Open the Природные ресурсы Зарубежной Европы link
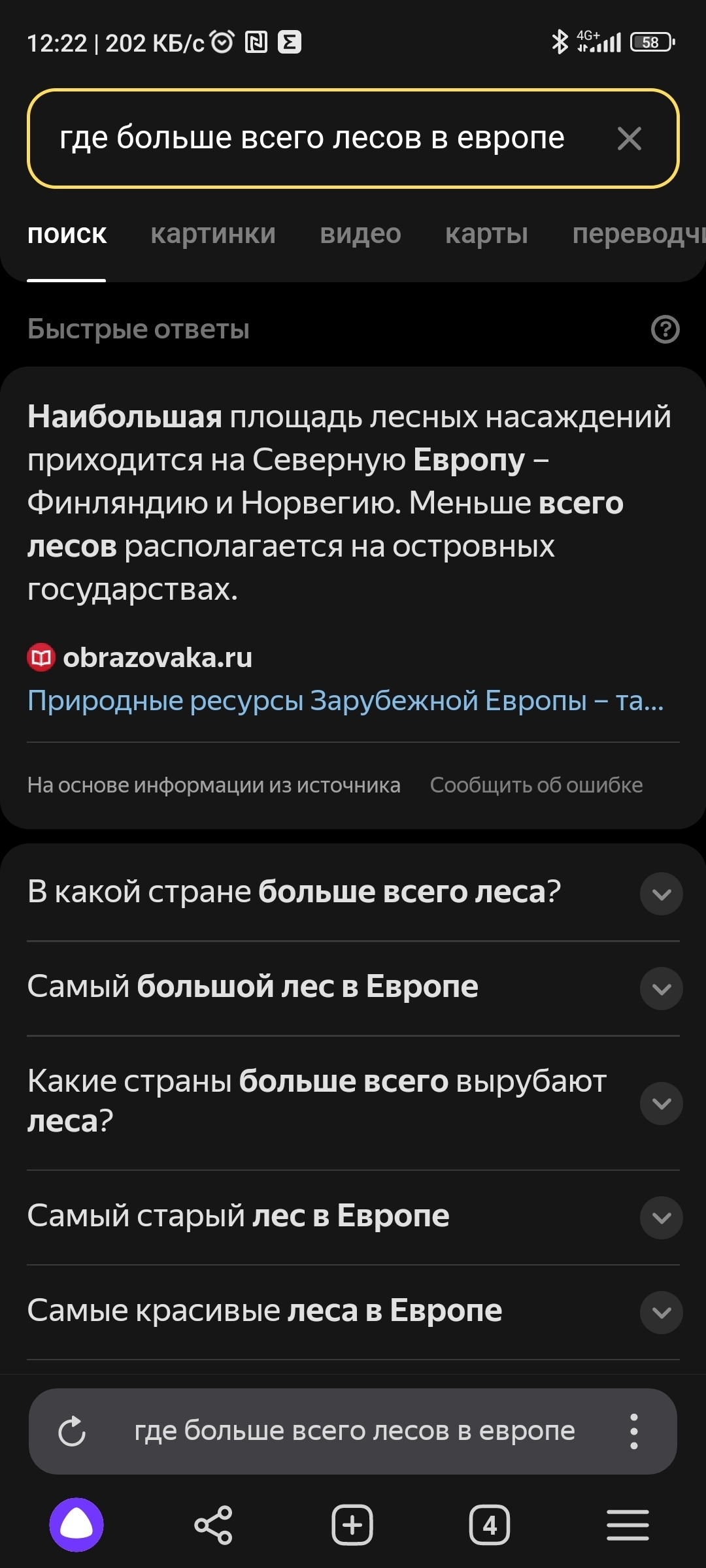Viewport: 706px width, 1568px height. coord(345,701)
